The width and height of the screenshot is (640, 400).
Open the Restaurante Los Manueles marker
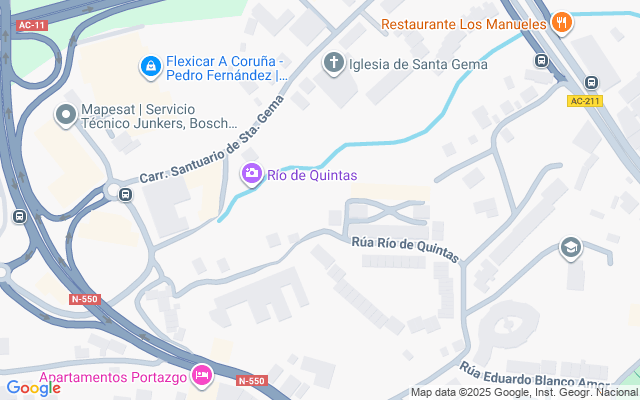point(561,22)
